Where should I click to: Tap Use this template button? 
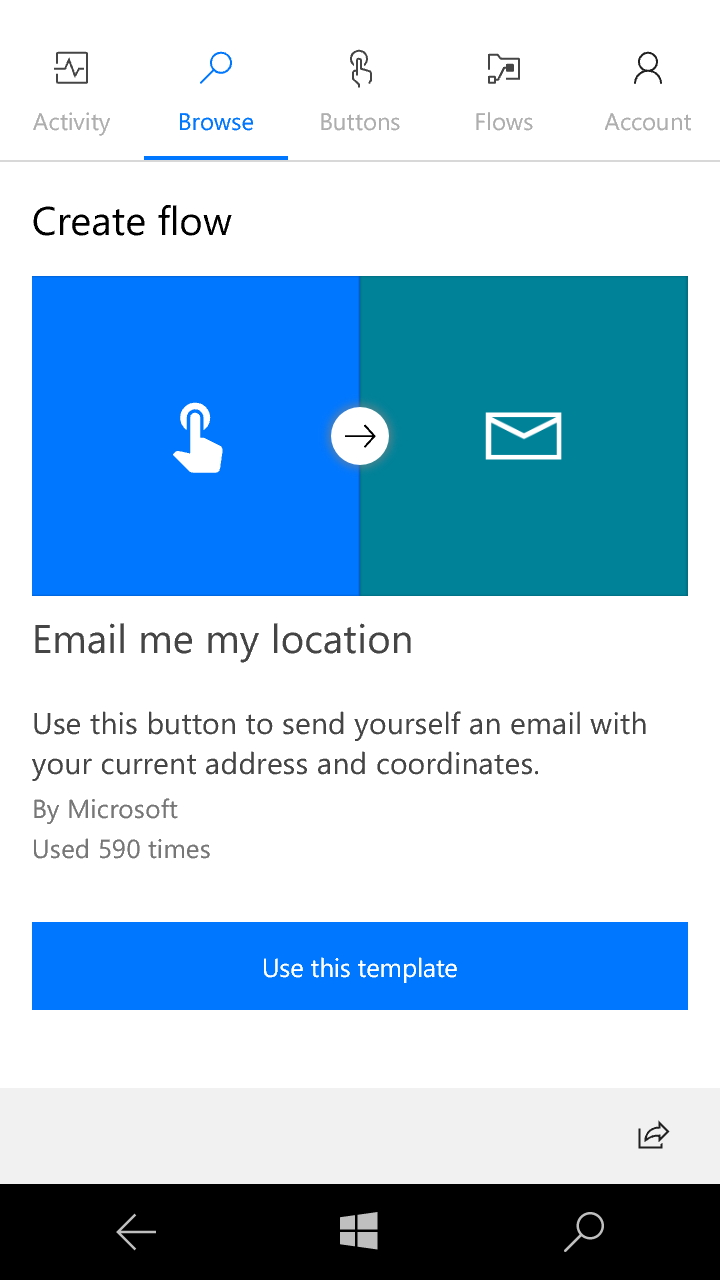click(360, 966)
